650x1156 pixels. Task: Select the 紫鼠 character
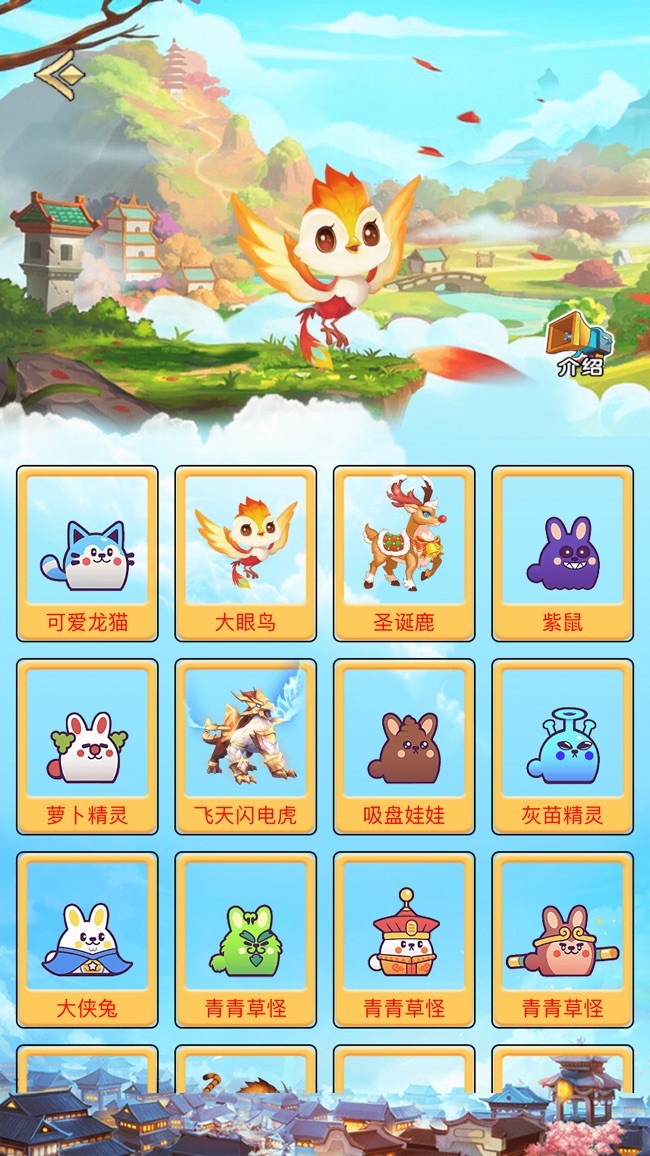(562, 553)
